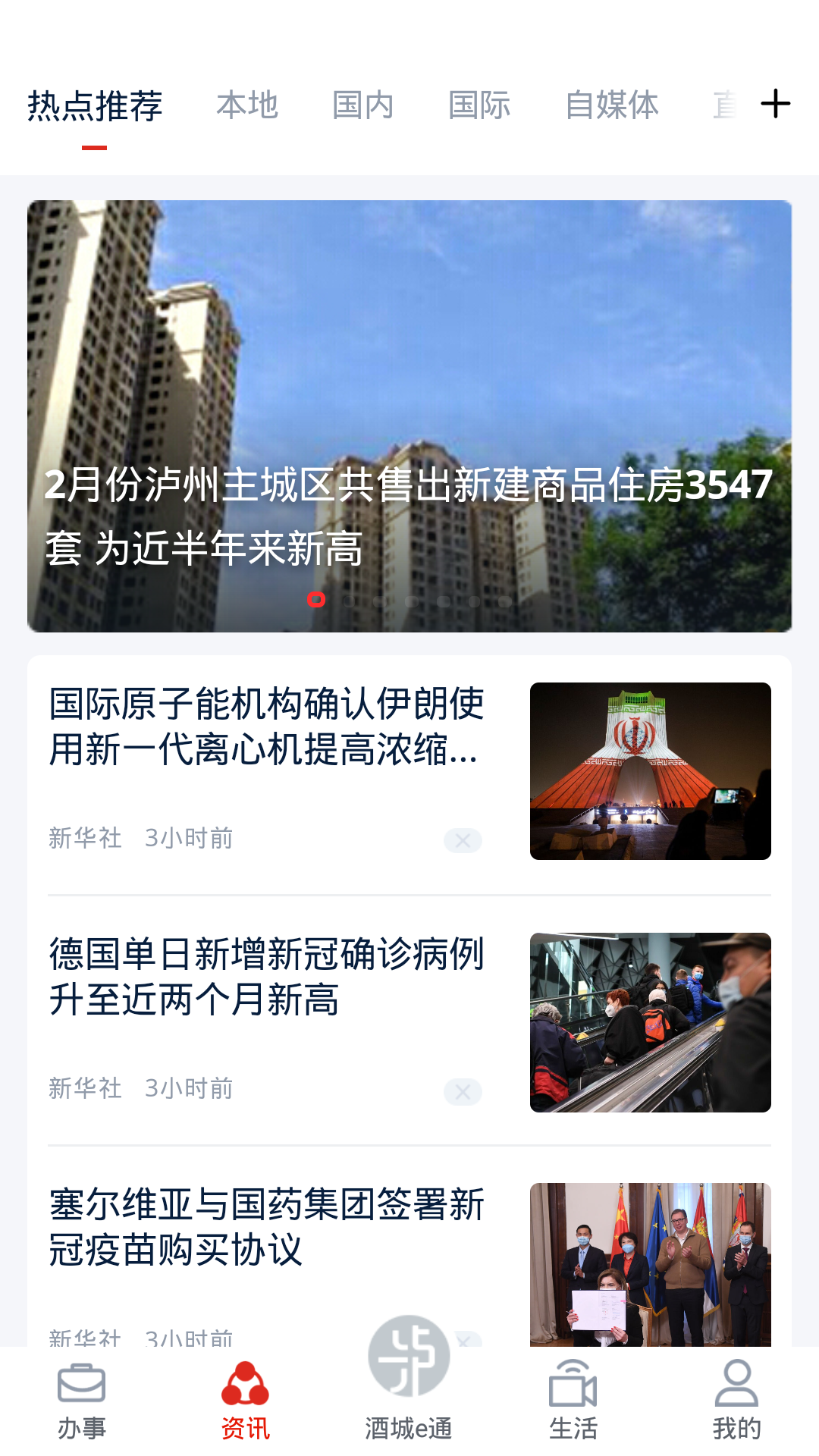This screenshot has height=1456, width=819.
Task: Open the 我的 profile tab
Action: [x=737, y=1401]
